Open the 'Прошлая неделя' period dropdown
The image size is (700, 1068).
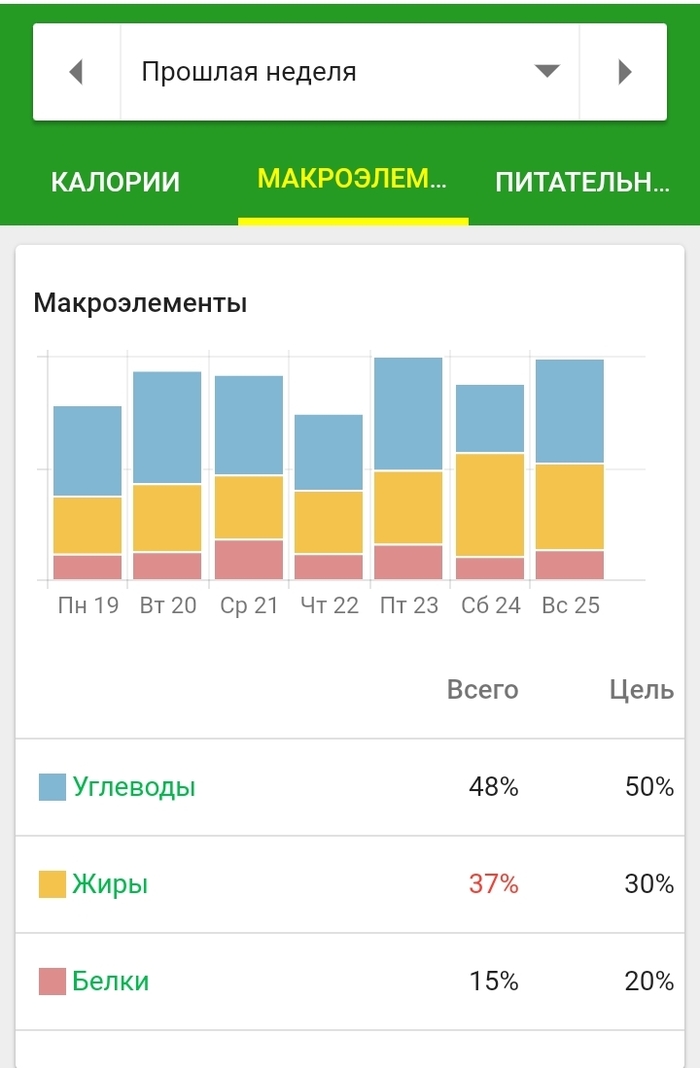coord(350,72)
